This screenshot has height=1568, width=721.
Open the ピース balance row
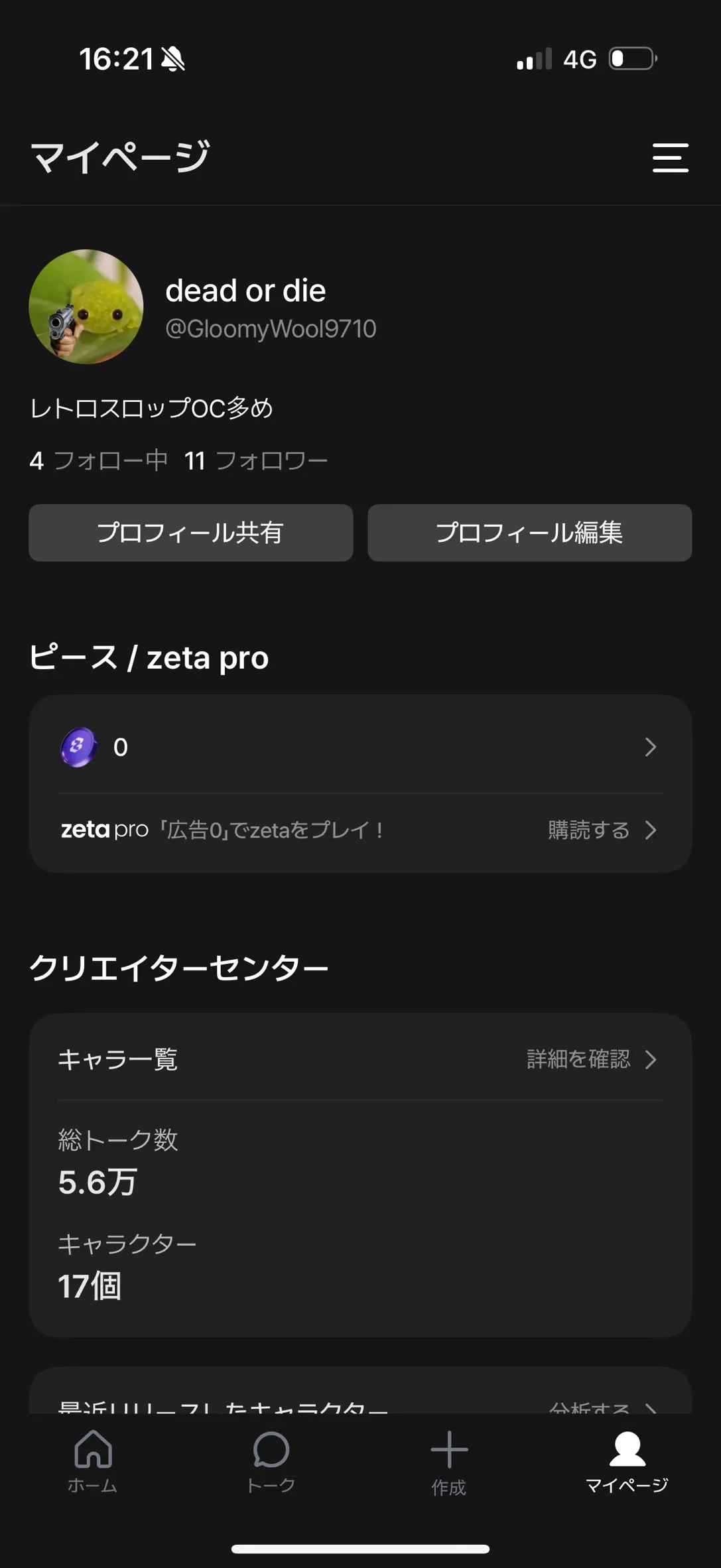[x=360, y=747]
